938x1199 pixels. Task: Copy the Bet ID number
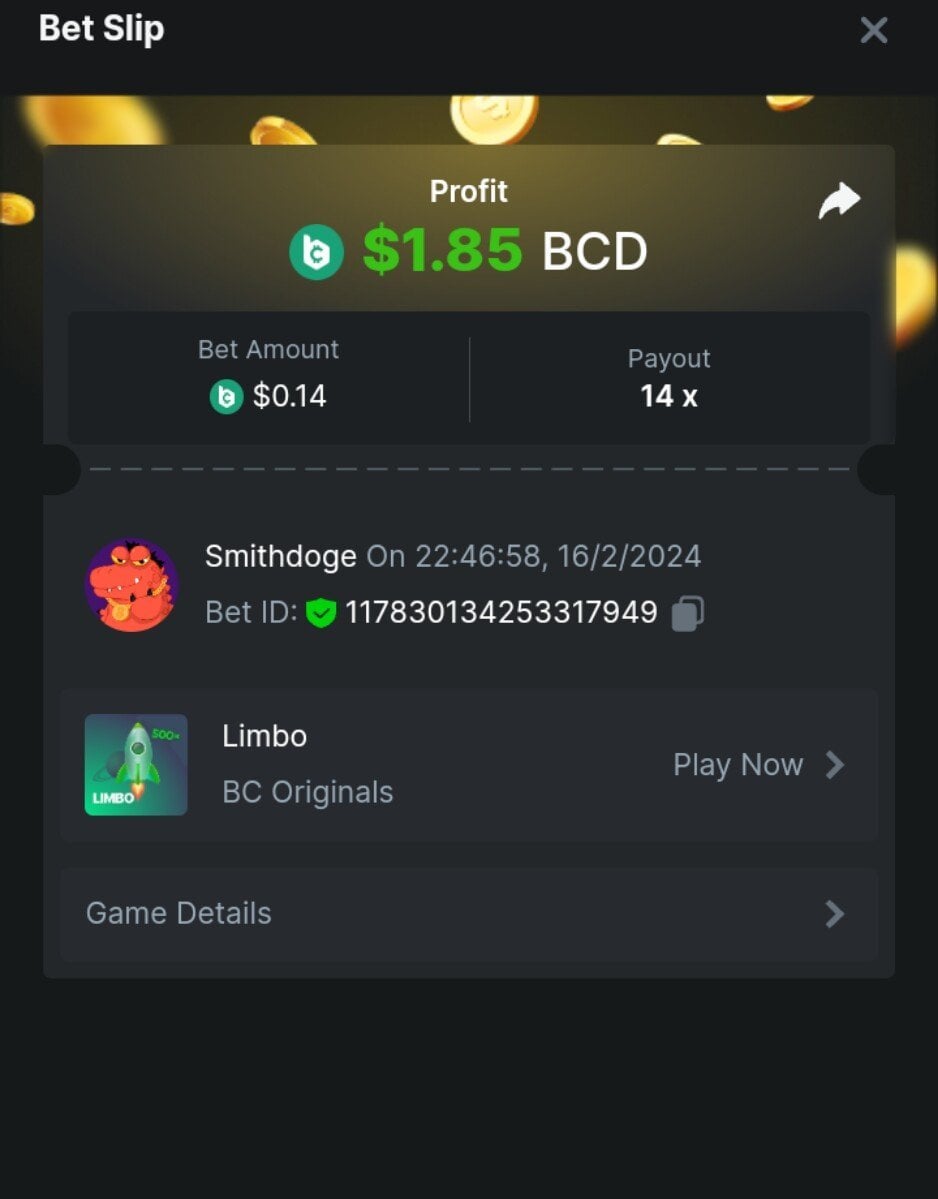688,613
